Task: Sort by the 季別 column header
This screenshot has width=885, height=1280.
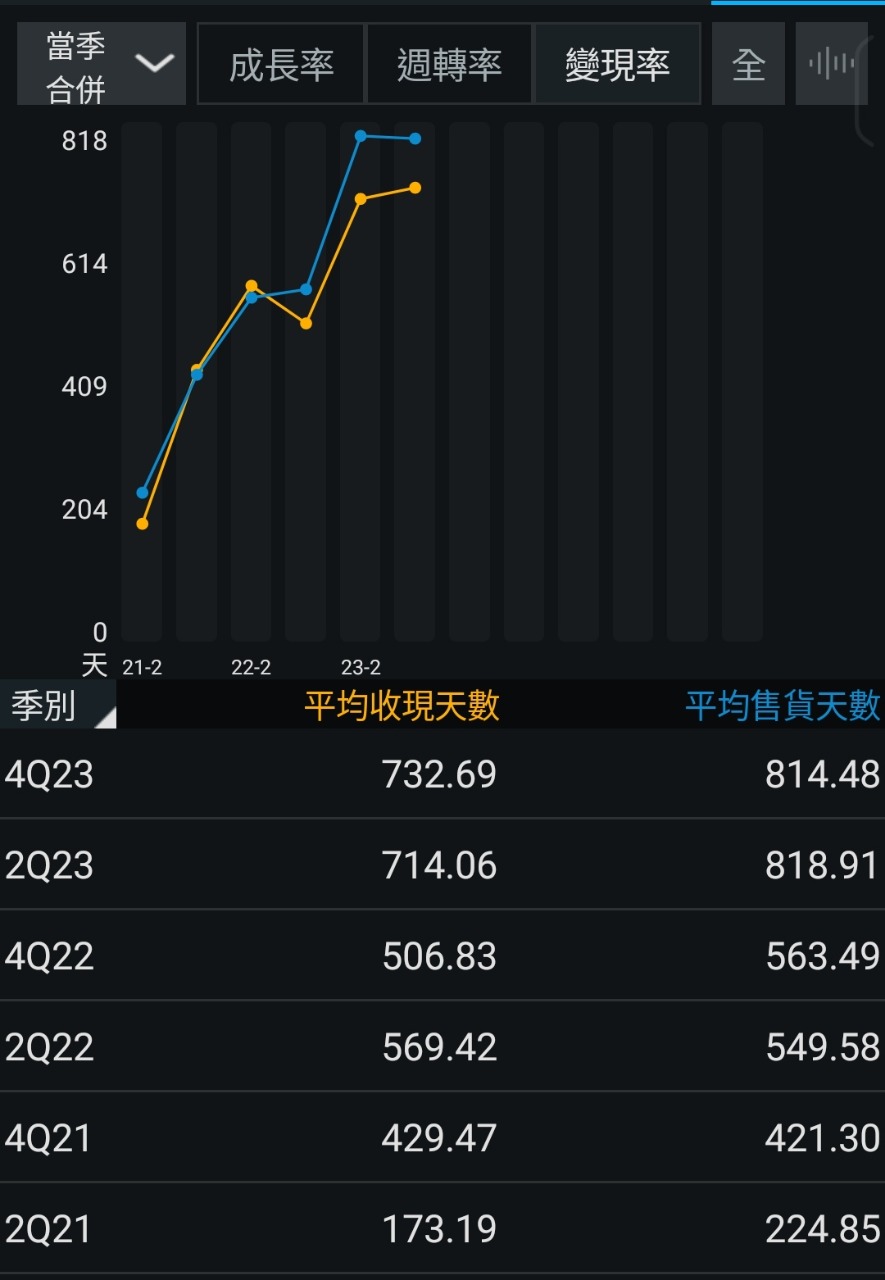Action: click(x=58, y=705)
